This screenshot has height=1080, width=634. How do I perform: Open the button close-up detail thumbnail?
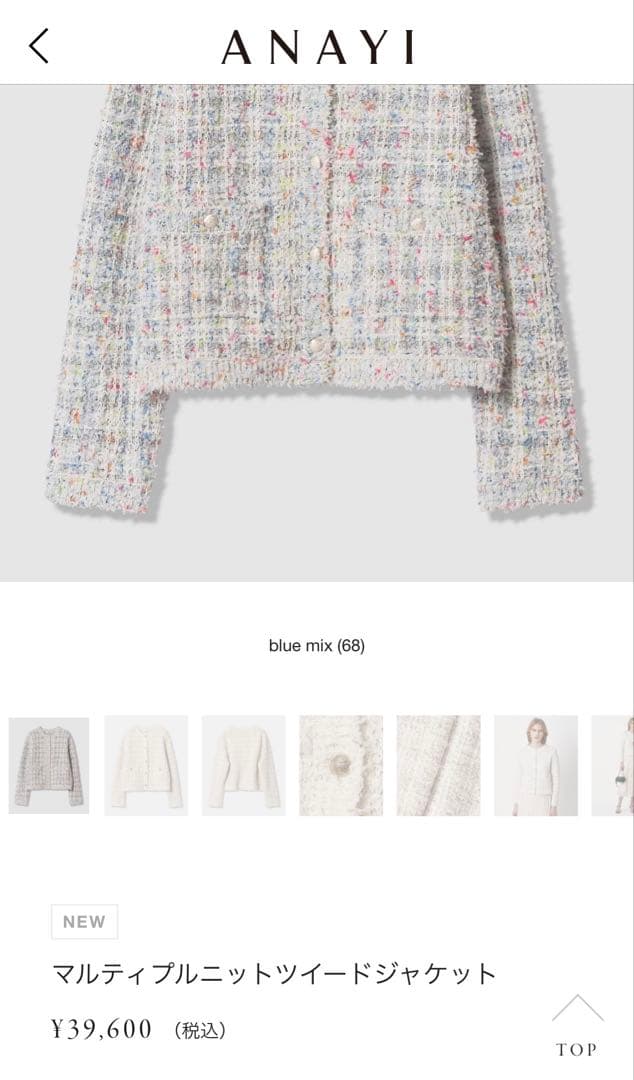[x=341, y=765]
